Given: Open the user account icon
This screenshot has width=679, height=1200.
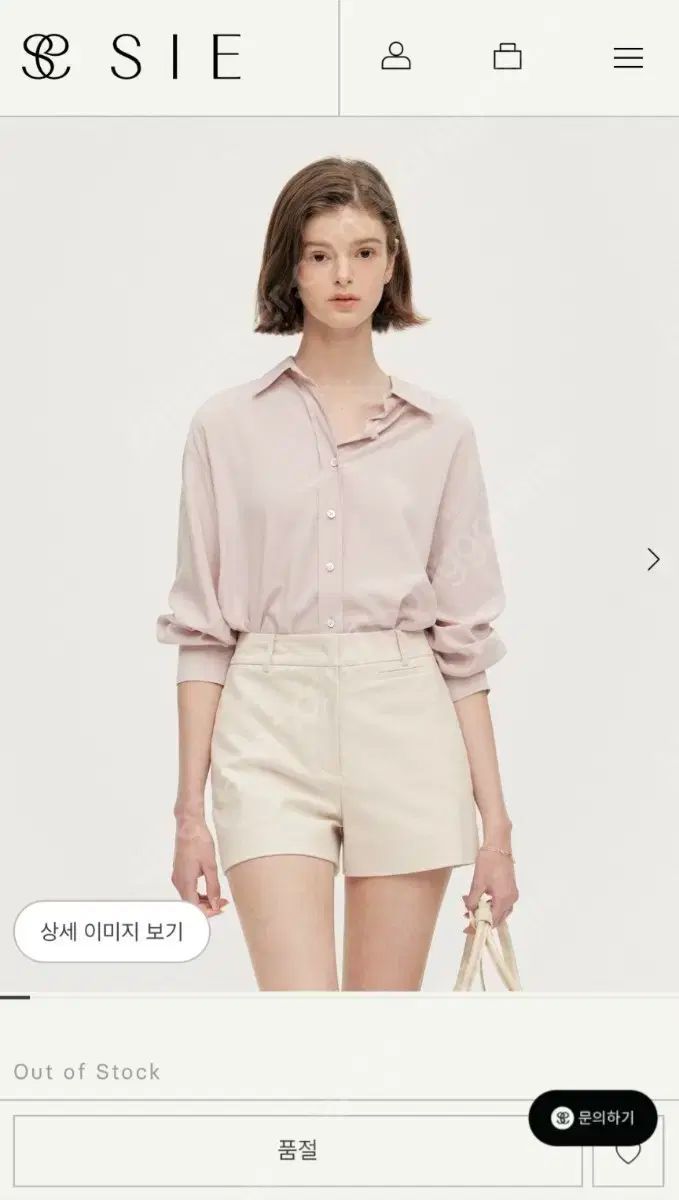Looking at the screenshot, I should (x=396, y=56).
